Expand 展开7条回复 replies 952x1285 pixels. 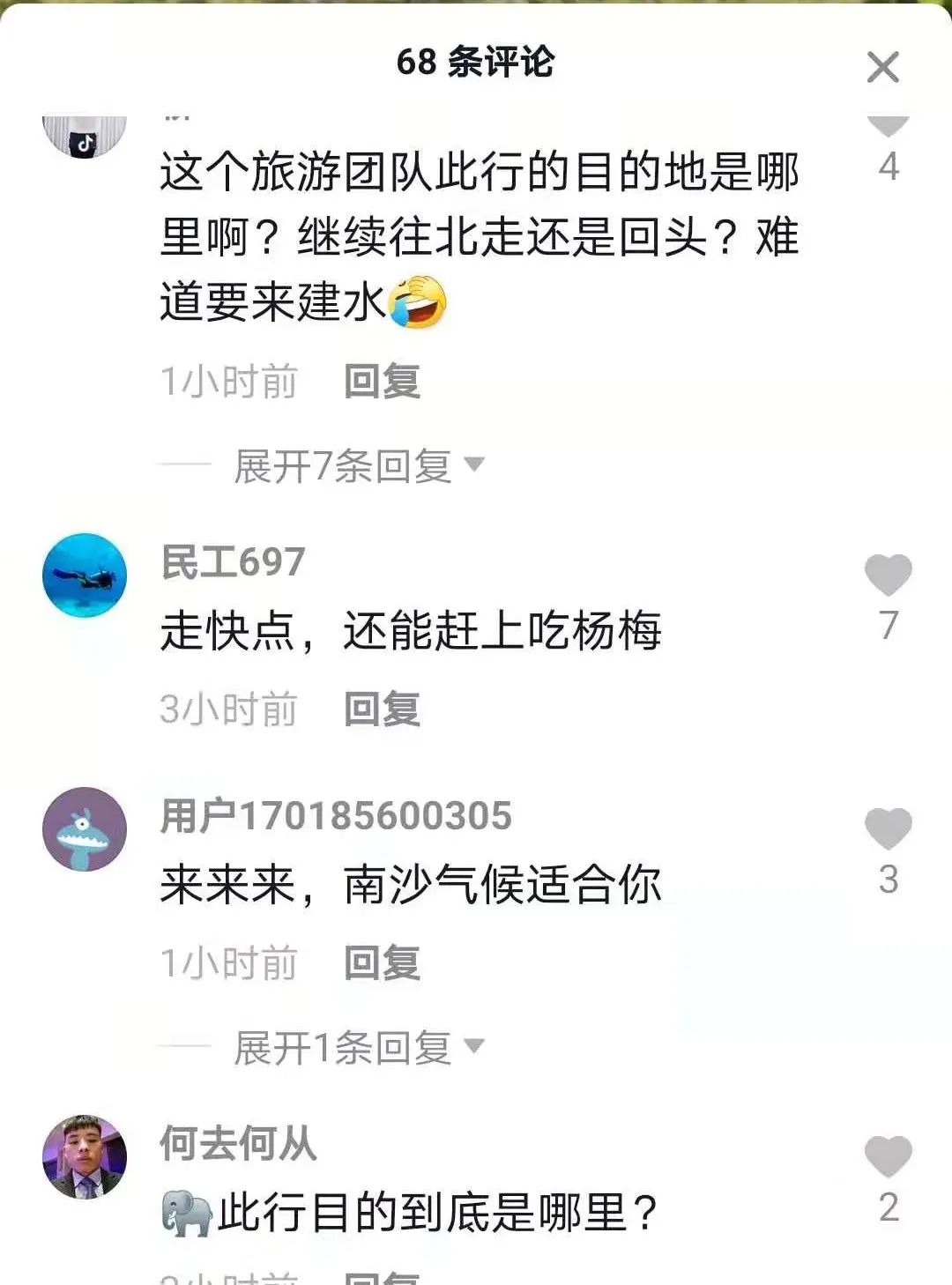[357, 465]
